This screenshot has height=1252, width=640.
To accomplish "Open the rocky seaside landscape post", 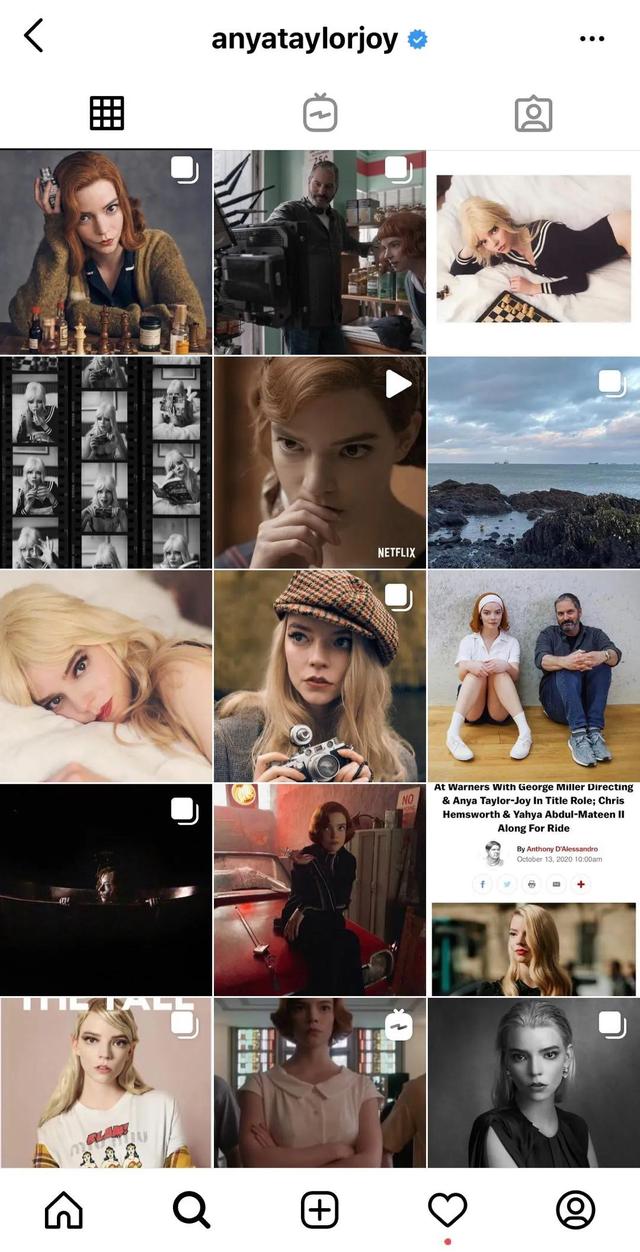I will click(534, 463).
